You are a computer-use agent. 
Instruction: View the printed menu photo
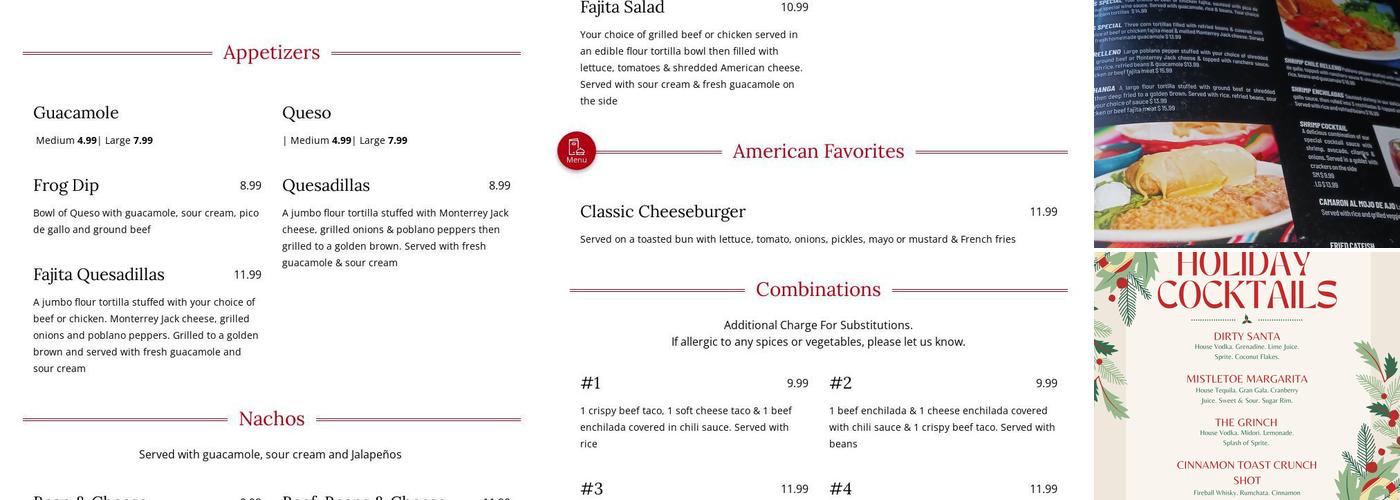pos(1246,122)
